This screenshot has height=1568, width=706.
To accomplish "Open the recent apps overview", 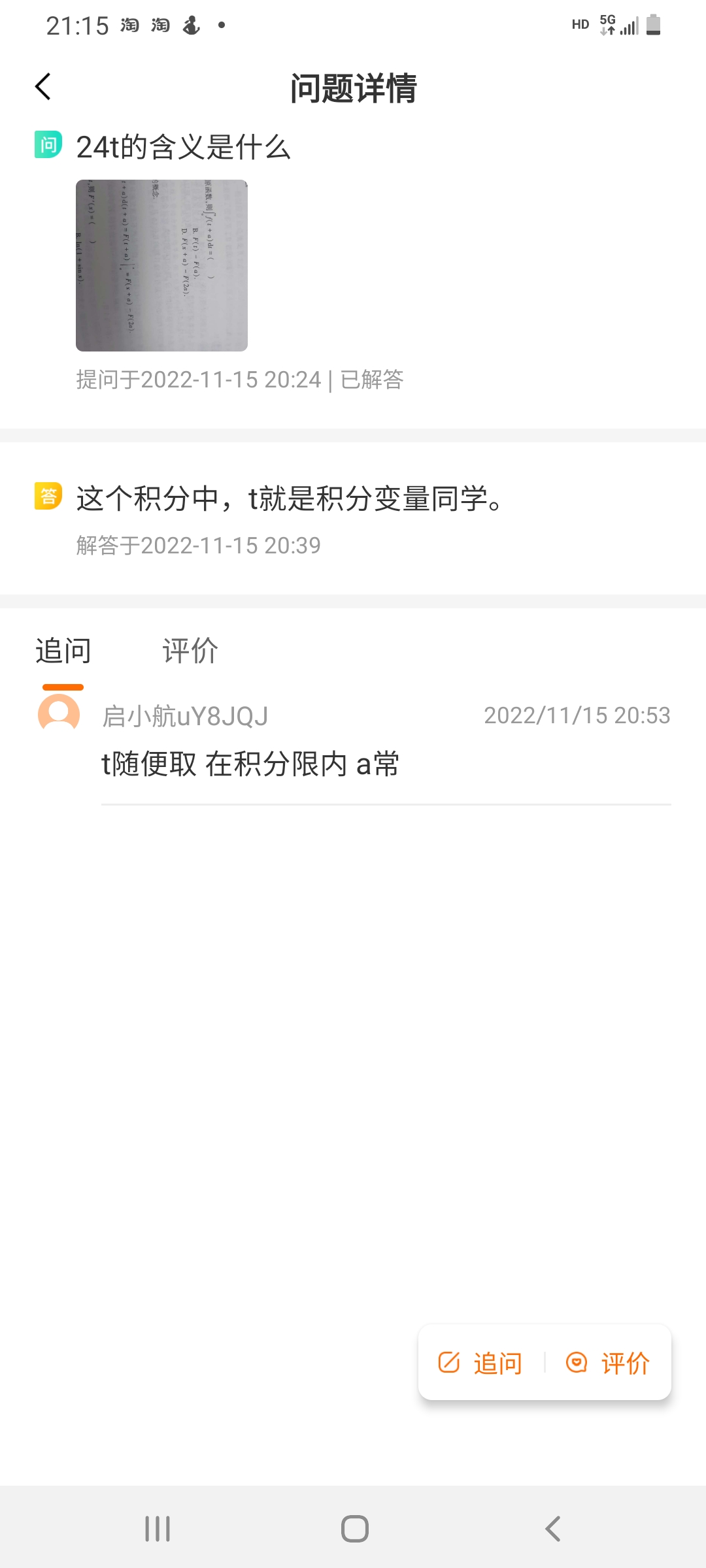I will (158, 1529).
